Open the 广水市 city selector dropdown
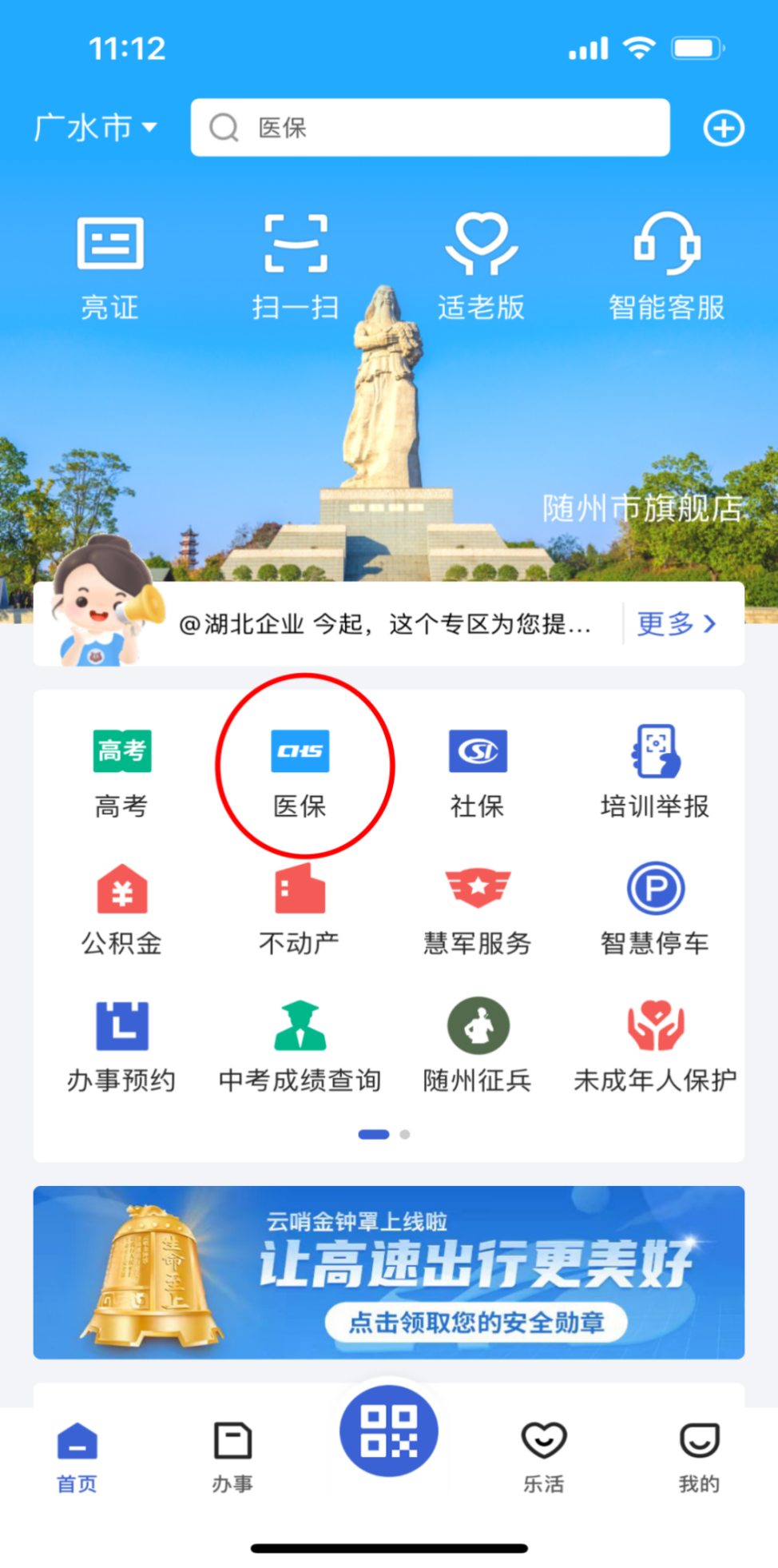The image size is (778, 1568). [x=96, y=128]
